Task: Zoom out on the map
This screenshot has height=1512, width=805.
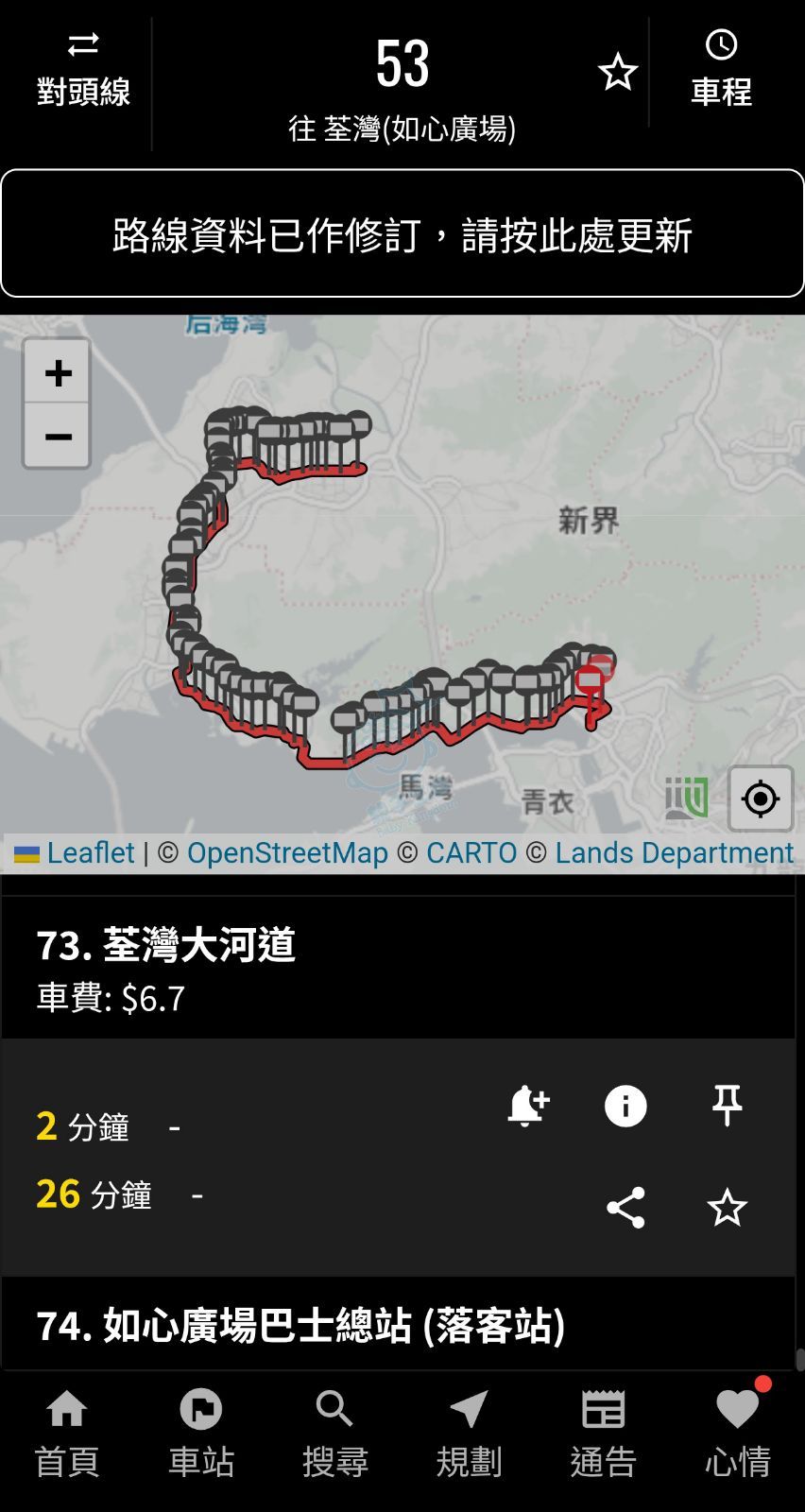Action: point(58,437)
